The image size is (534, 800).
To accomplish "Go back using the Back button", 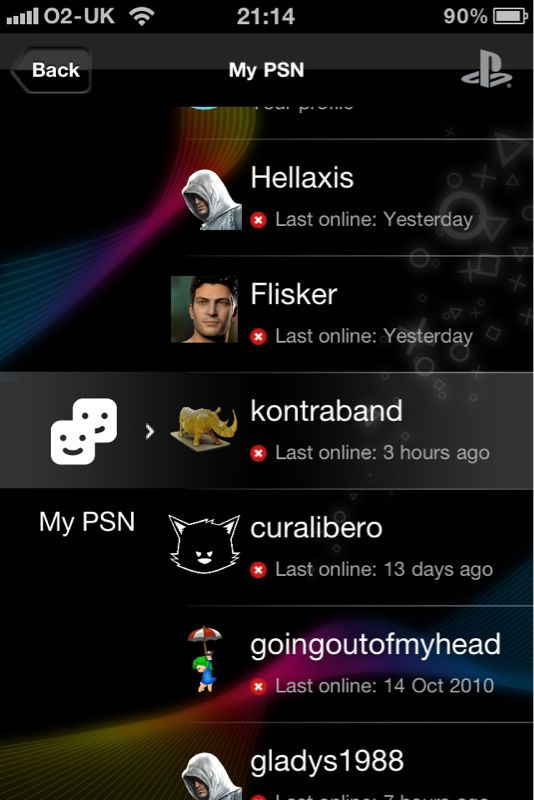I will (x=51, y=70).
